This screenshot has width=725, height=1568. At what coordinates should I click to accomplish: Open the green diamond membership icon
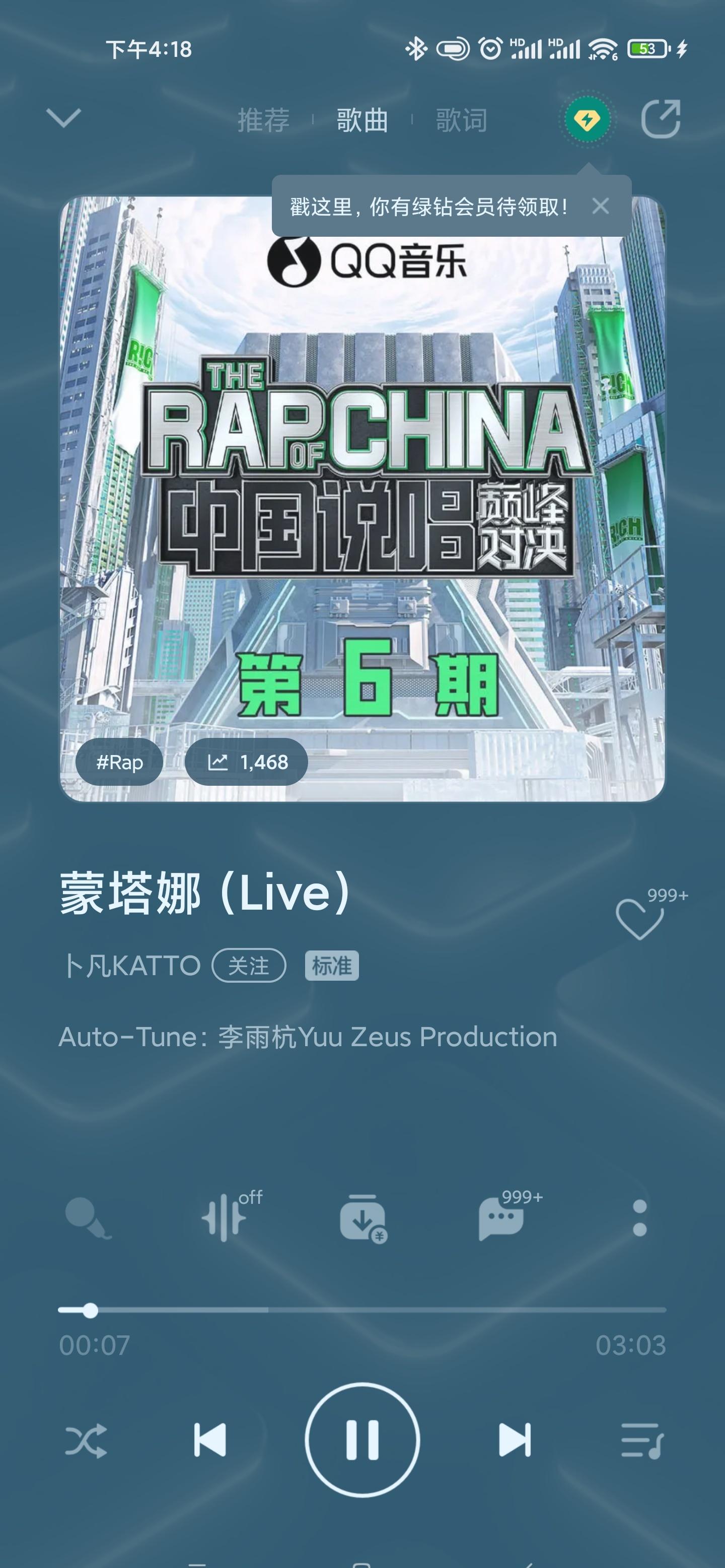tap(587, 119)
